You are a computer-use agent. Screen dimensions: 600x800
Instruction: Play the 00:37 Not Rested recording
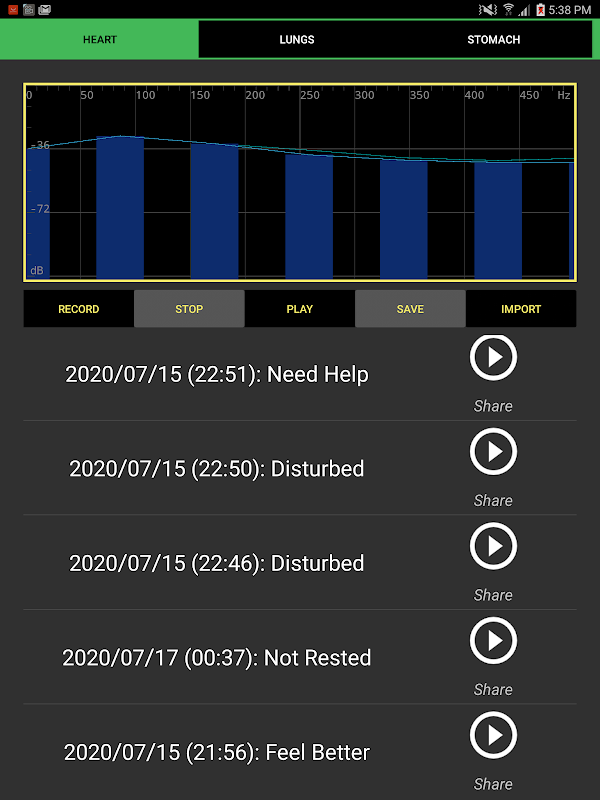coord(493,641)
